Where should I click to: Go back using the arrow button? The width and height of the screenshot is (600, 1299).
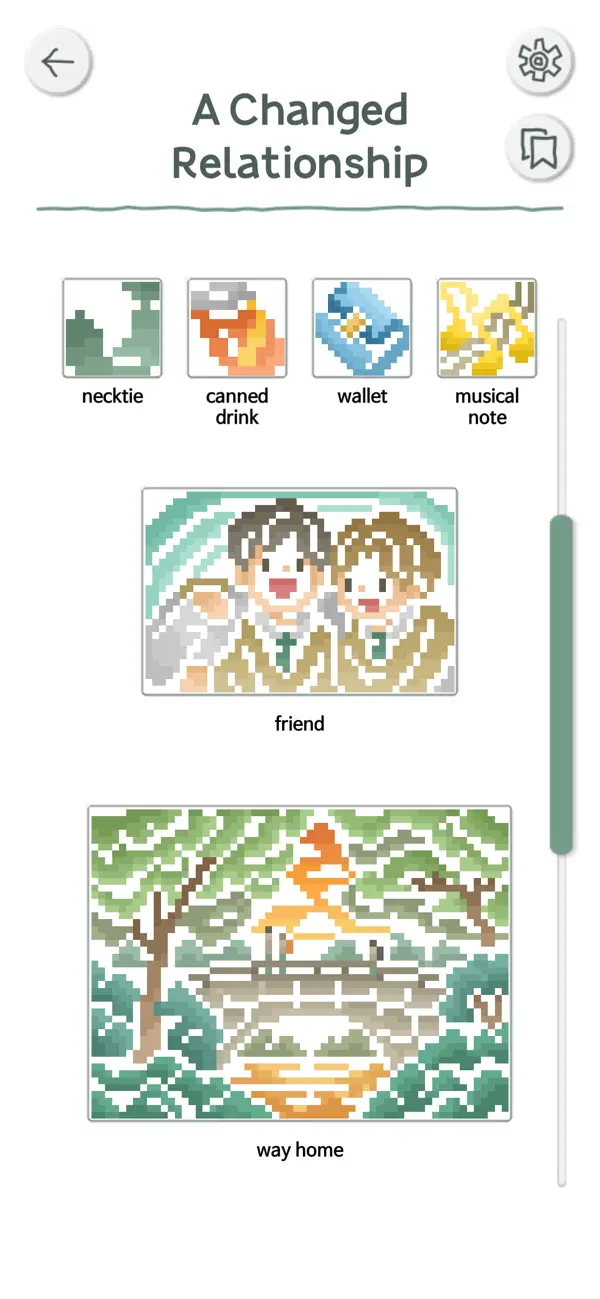coord(58,62)
